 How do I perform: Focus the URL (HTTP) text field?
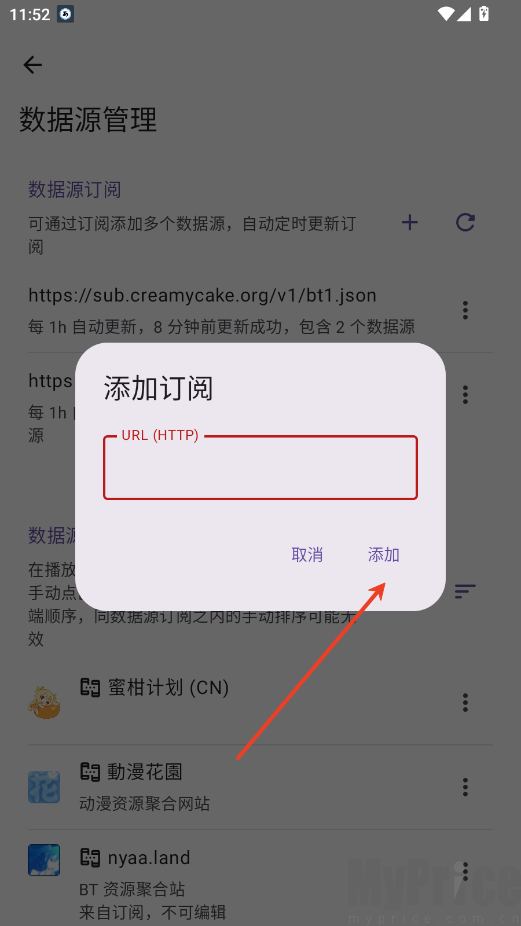click(260, 467)
